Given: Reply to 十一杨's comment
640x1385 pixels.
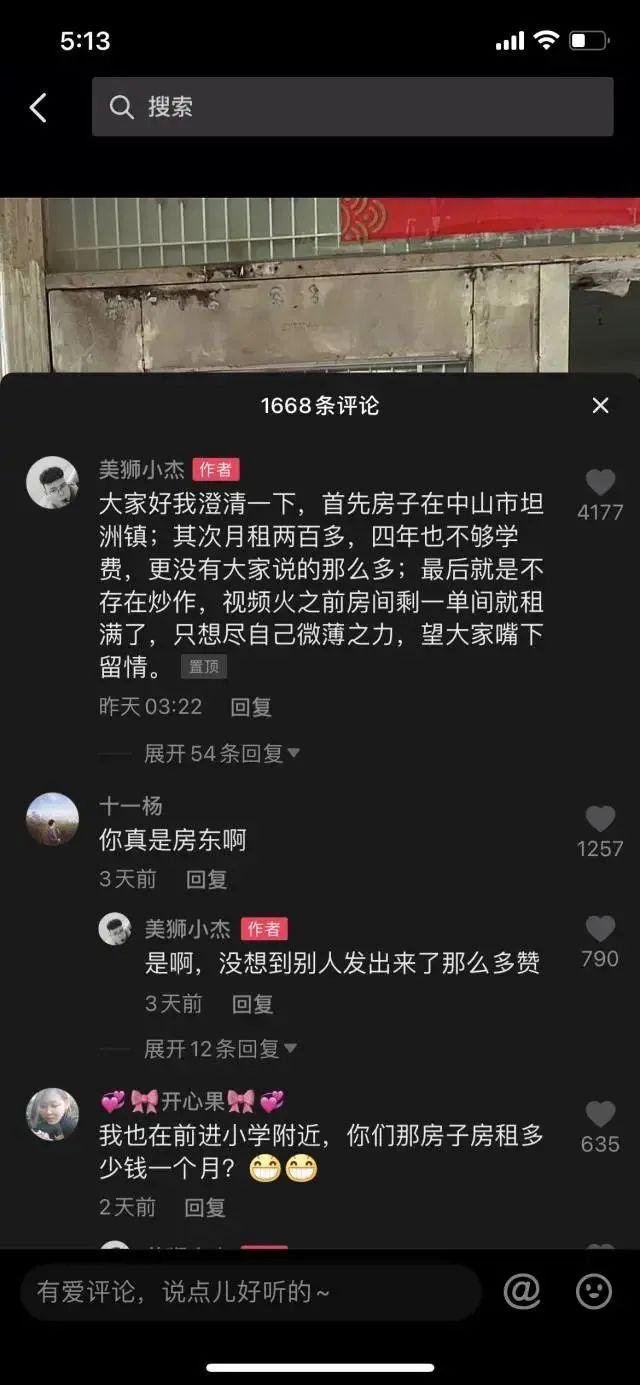Looking at the screenshot, I should (x=207, y=879).
